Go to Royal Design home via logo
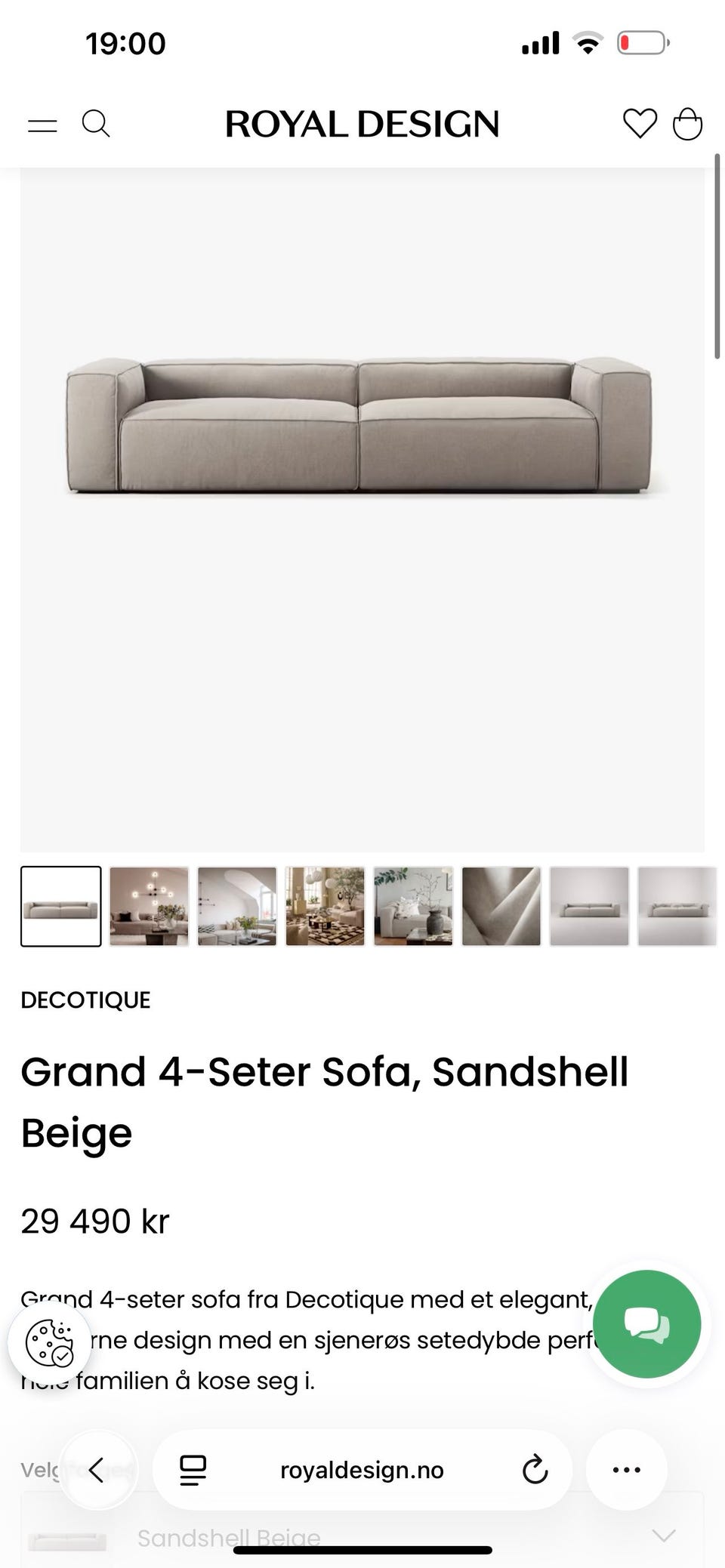Viewport: 725px width, 1568px height. pos(362,125)
